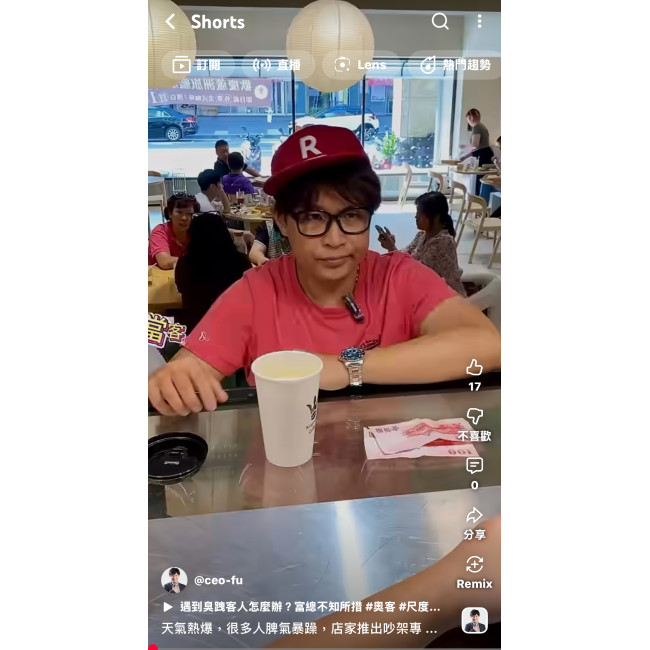Viewport: 650px width, 650px height.
Task: Open the Lens chip
Action: (360, 65)
